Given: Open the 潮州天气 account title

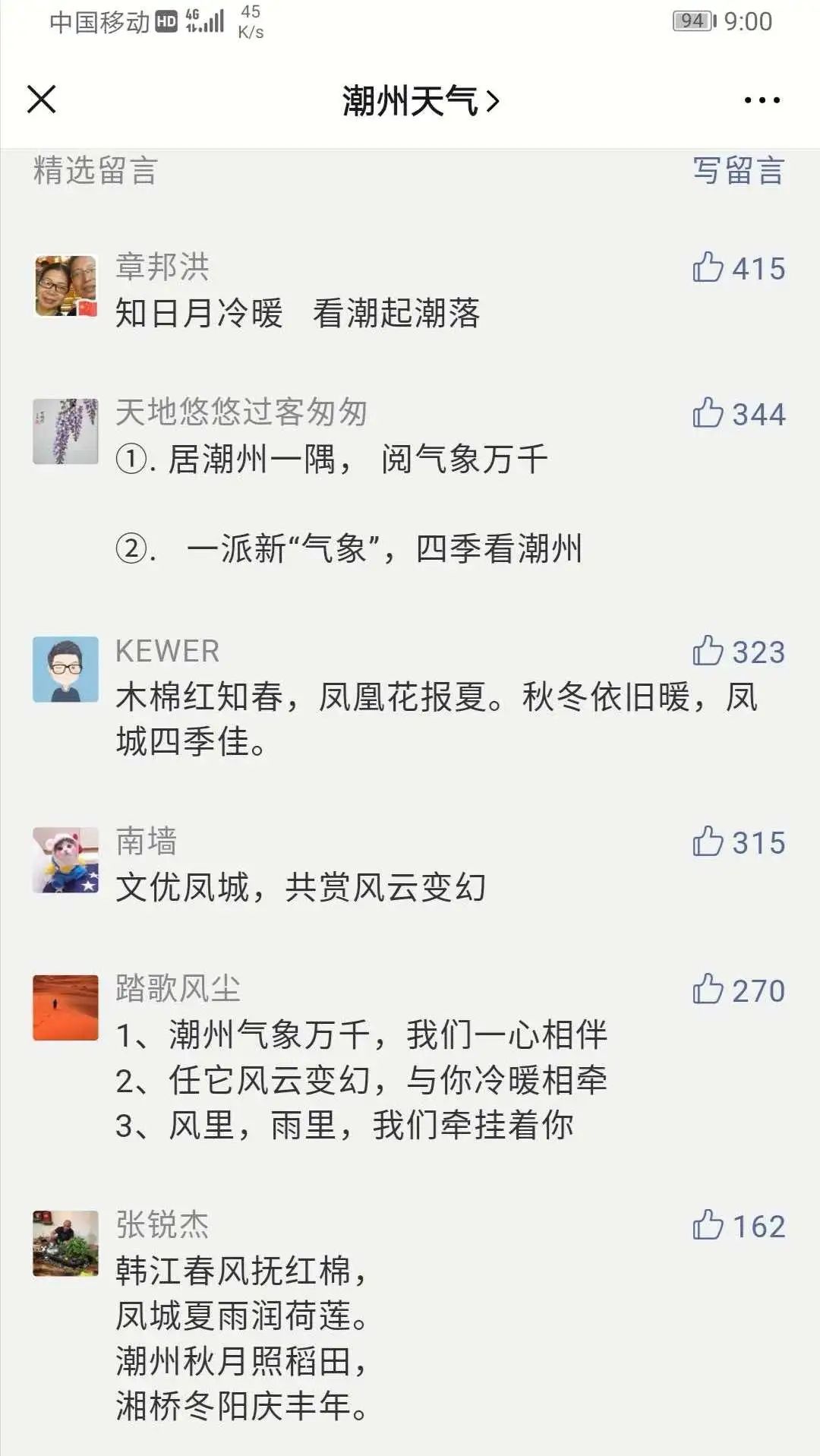Looking at the screenshot, I should tap(420, 101).
